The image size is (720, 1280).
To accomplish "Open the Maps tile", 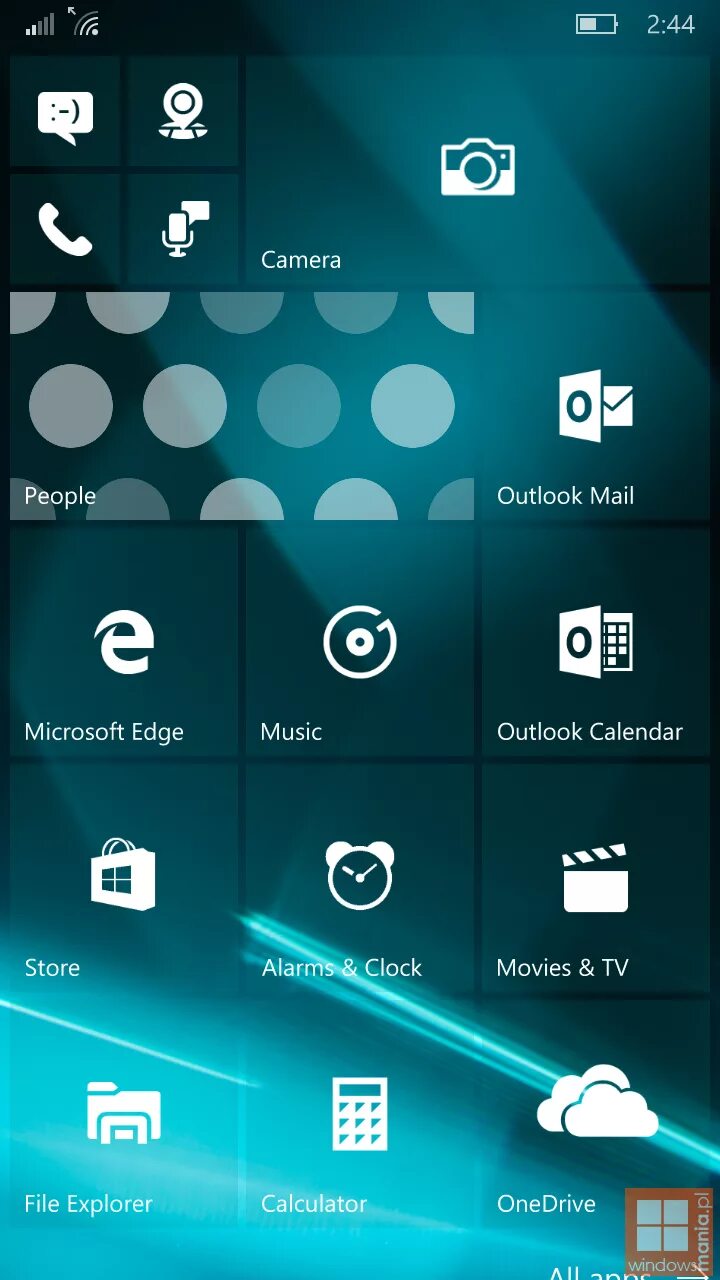I will pos(182,110).
